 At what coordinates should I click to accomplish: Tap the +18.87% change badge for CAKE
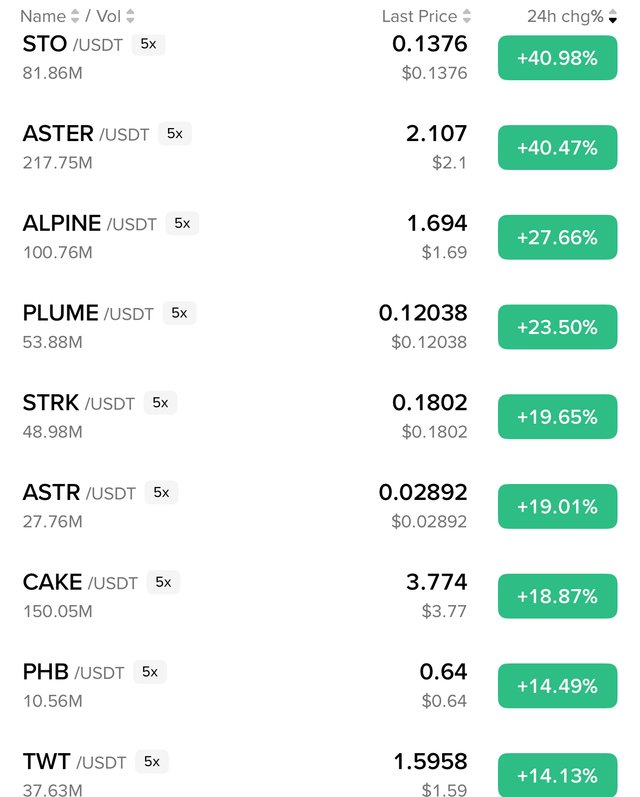557,596
